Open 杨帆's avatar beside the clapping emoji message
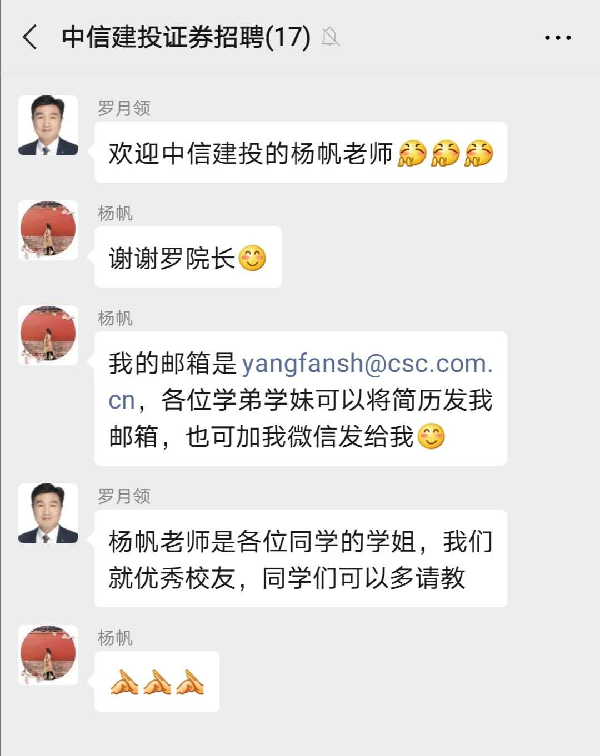 tap(48, 655)
